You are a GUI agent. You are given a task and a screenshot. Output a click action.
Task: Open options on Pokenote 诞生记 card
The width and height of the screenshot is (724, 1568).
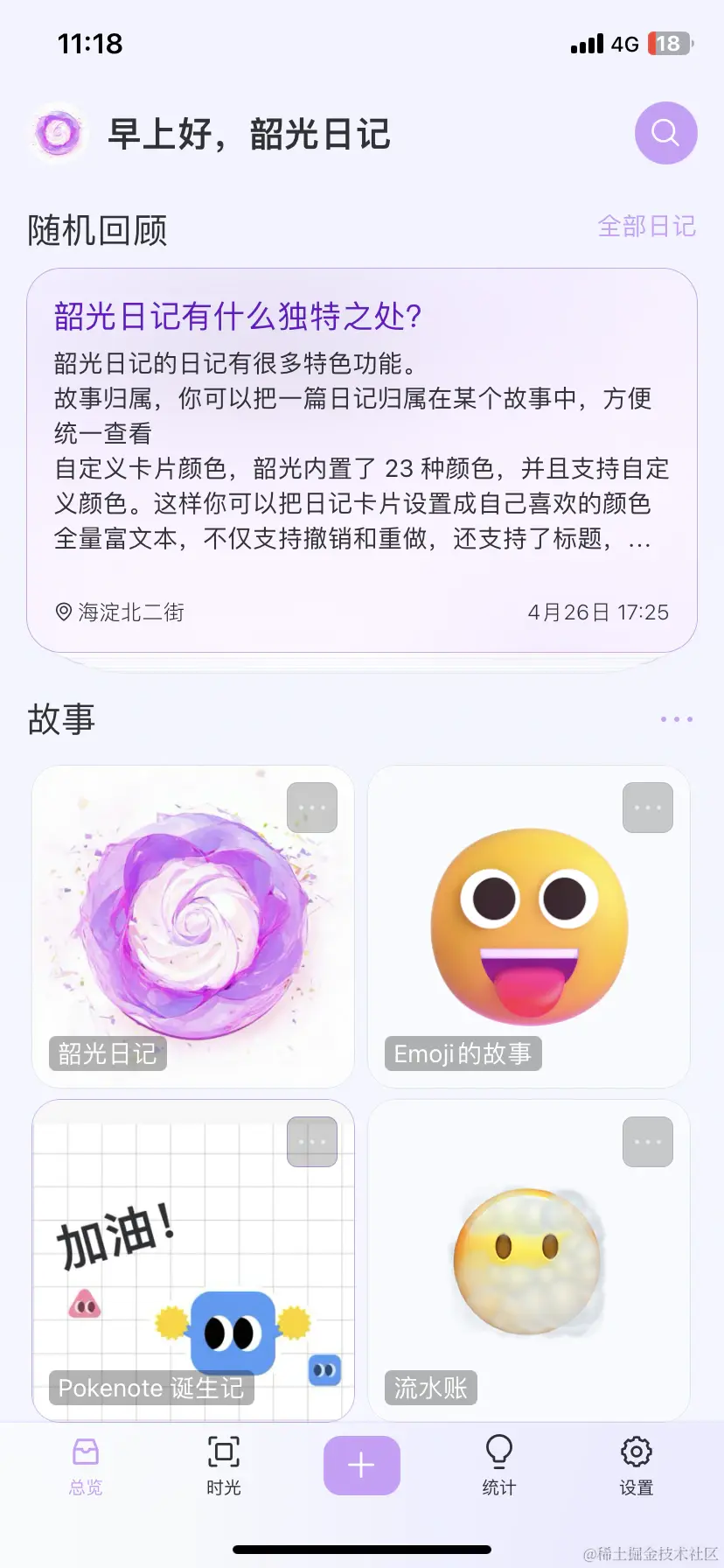click(312, 1142)
